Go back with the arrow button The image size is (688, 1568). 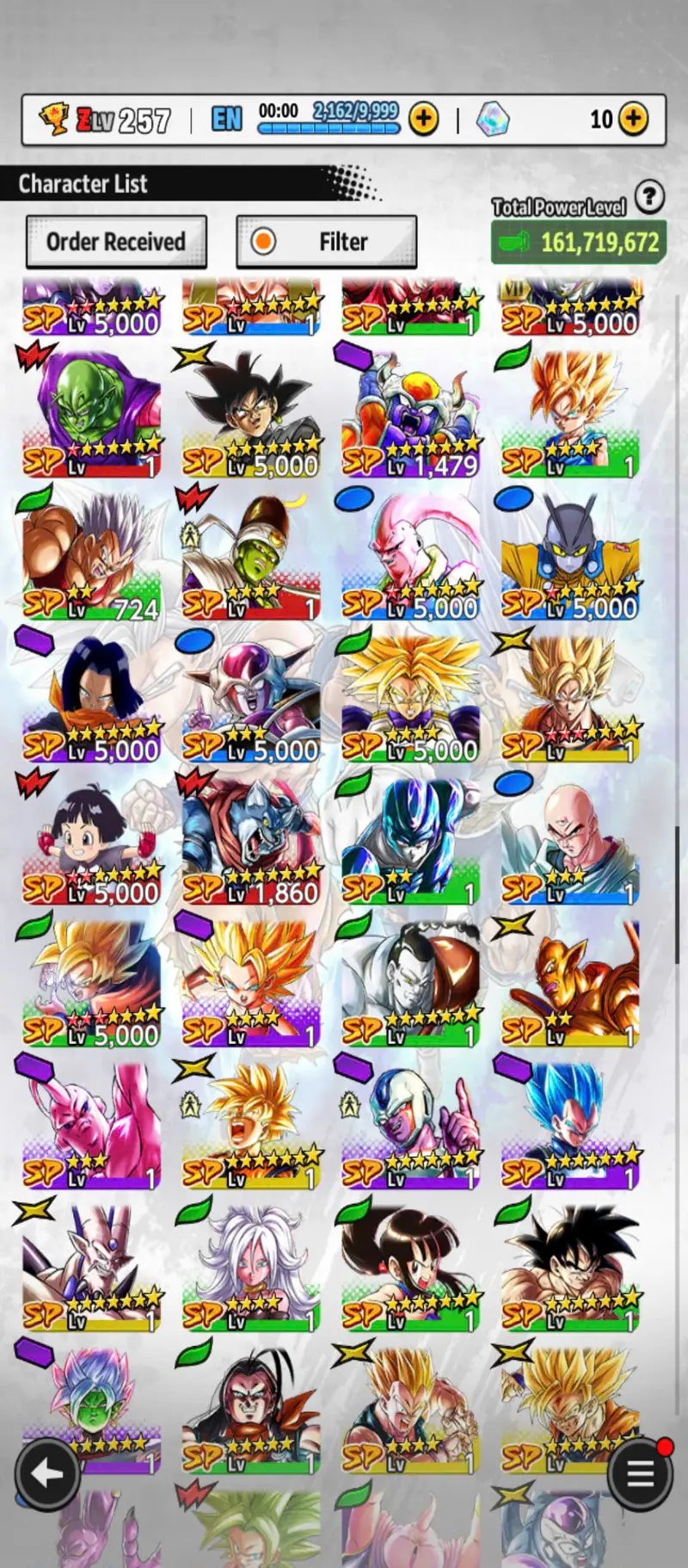[46, 1473]
